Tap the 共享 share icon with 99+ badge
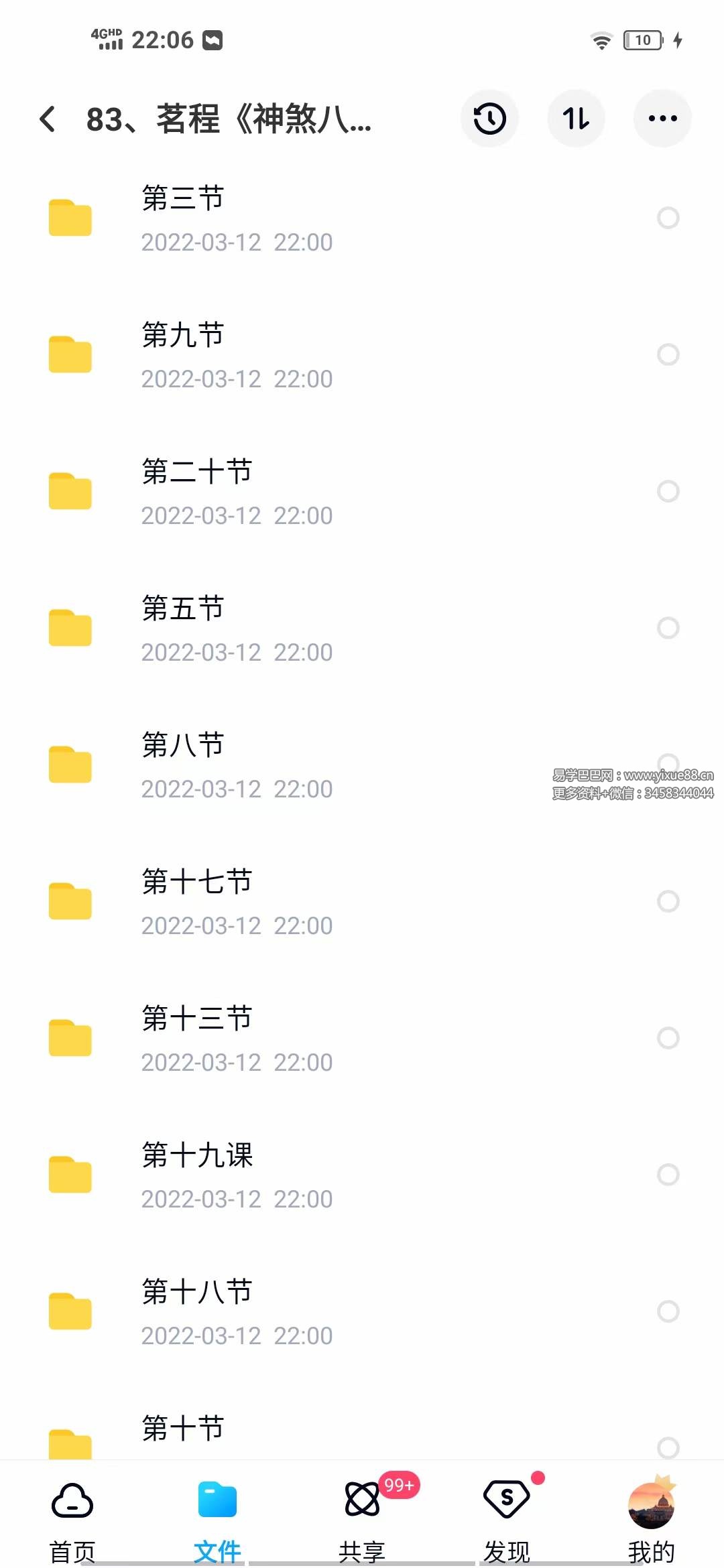Image resolution: width=724 pixels, height=1568 pixels. [362, 1501]
